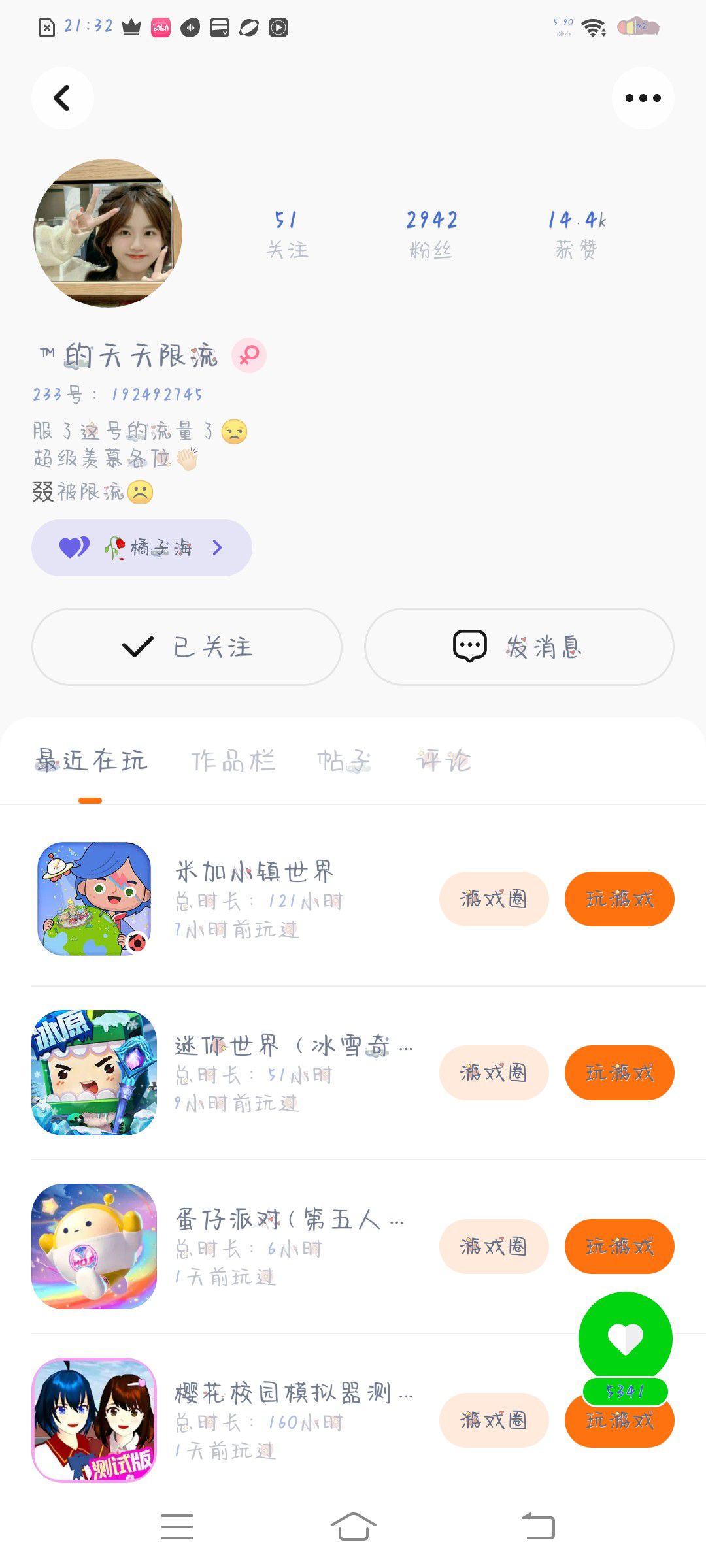Image resolution: width=706 pixels, height=1568 pixels.
Task: Open the 关注 following list
Action: (286, 234)
